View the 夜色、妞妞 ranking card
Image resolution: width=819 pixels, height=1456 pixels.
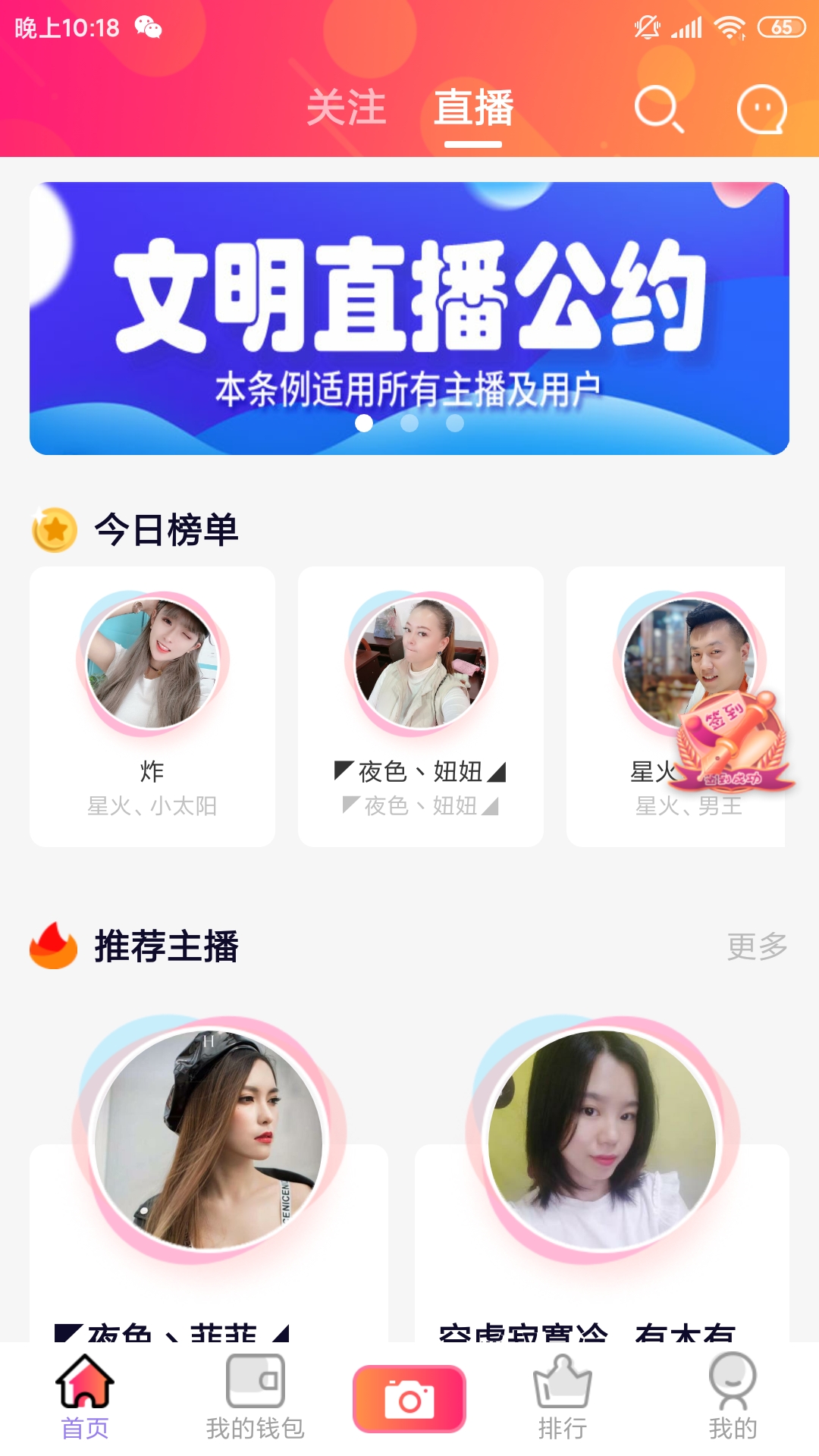421,705
